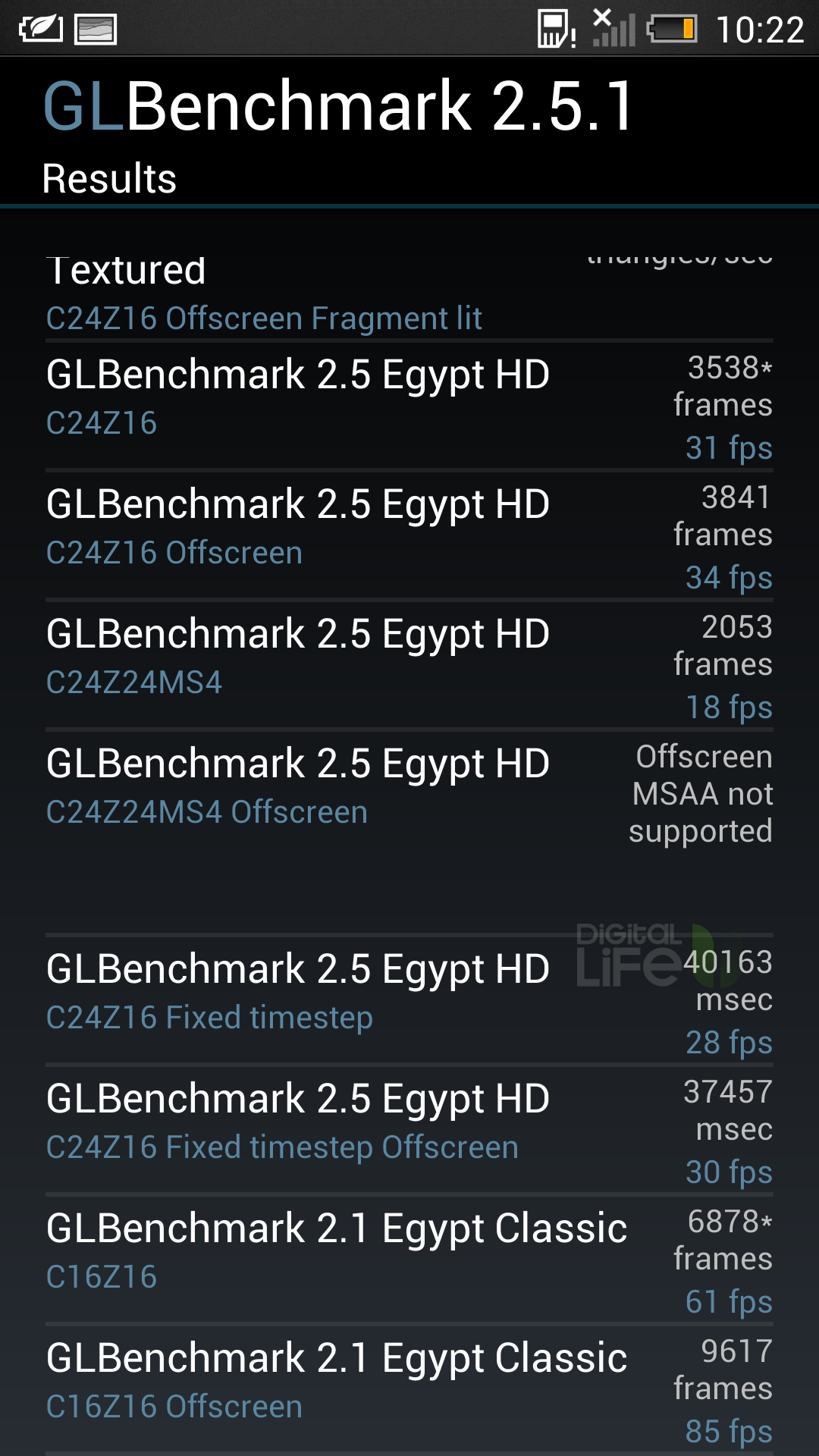Open Egypt HD C24Z16 Offscreen 34 fps result
This screenshot has height=1456, width=819.
409,535
